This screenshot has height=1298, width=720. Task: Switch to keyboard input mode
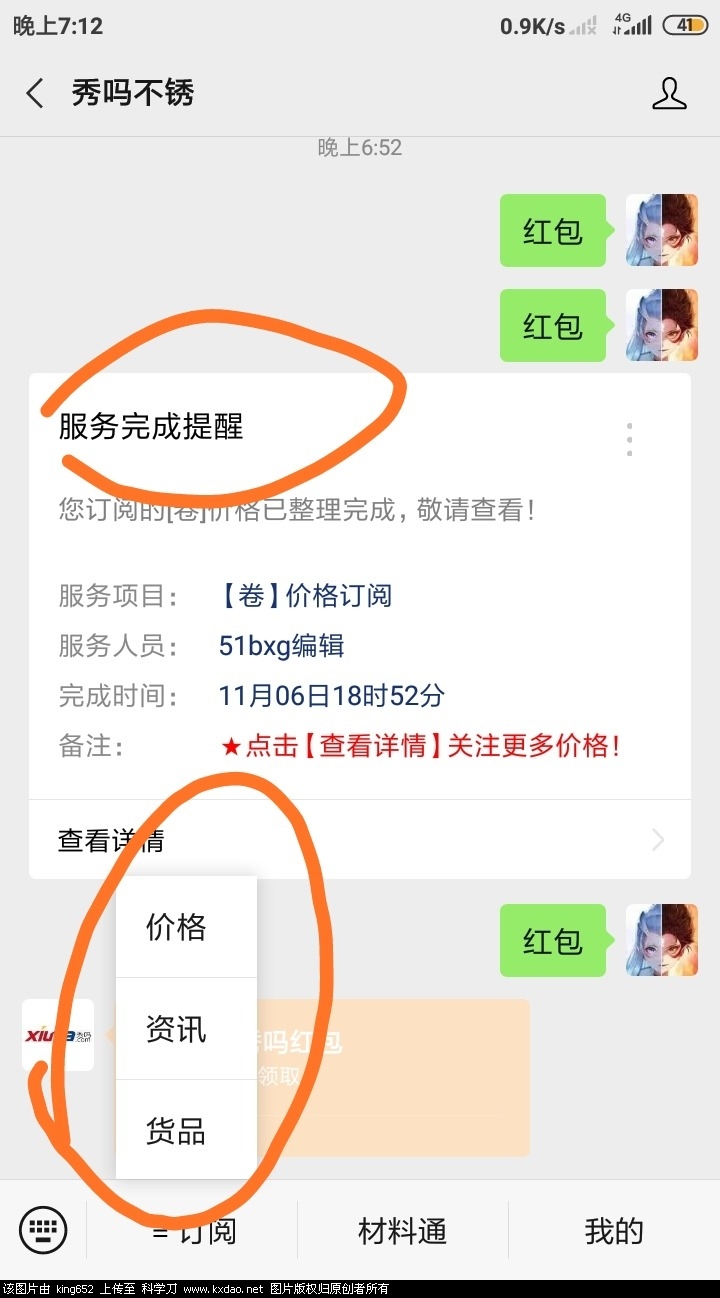point(43,1229)
